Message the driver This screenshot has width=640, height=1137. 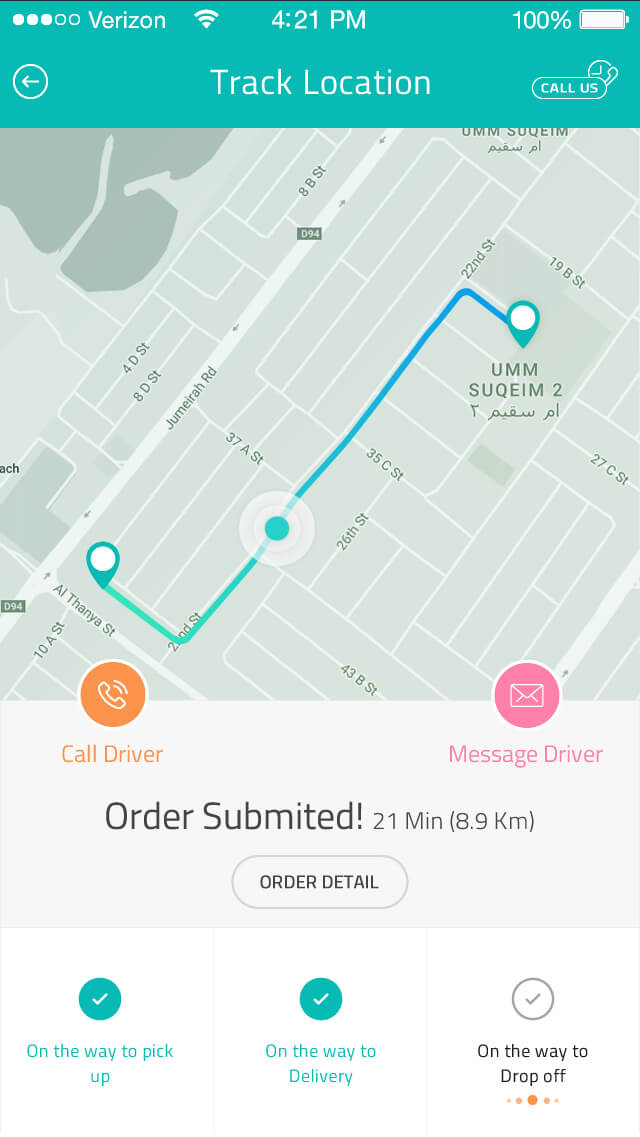[x=526, y=695]
